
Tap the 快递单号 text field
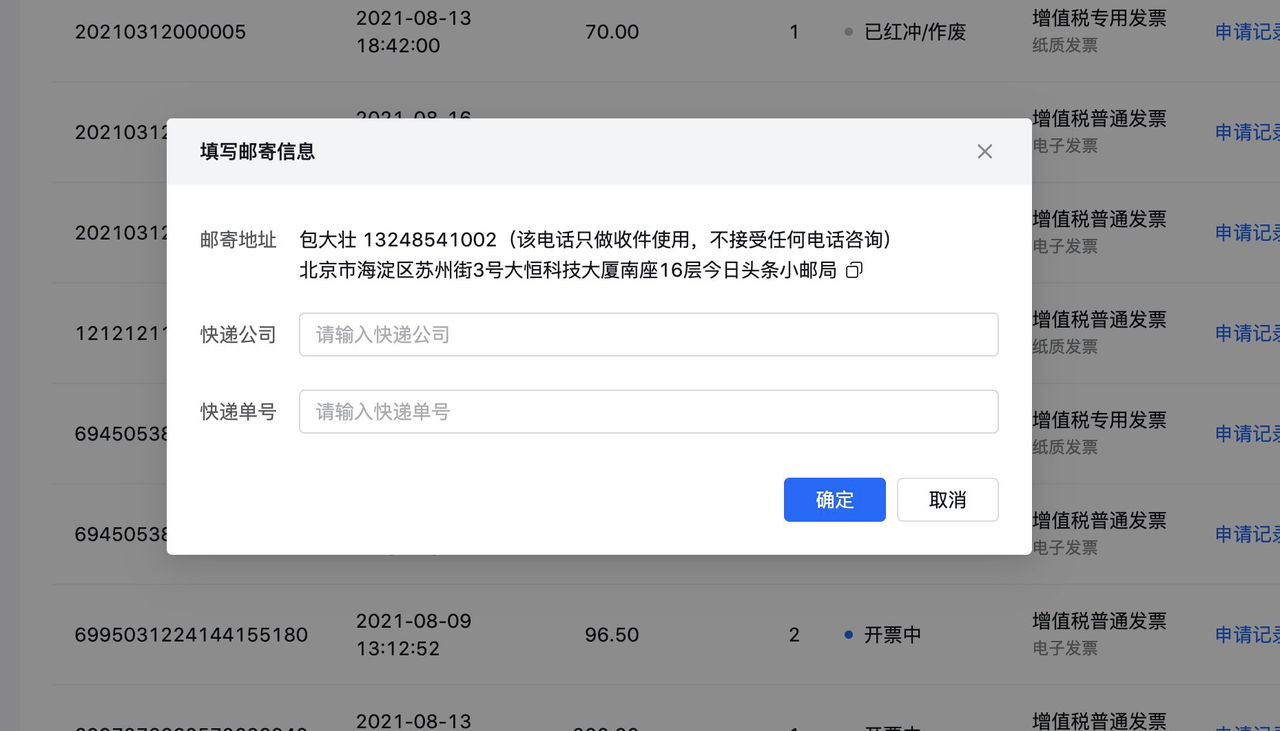click(648, 411)
